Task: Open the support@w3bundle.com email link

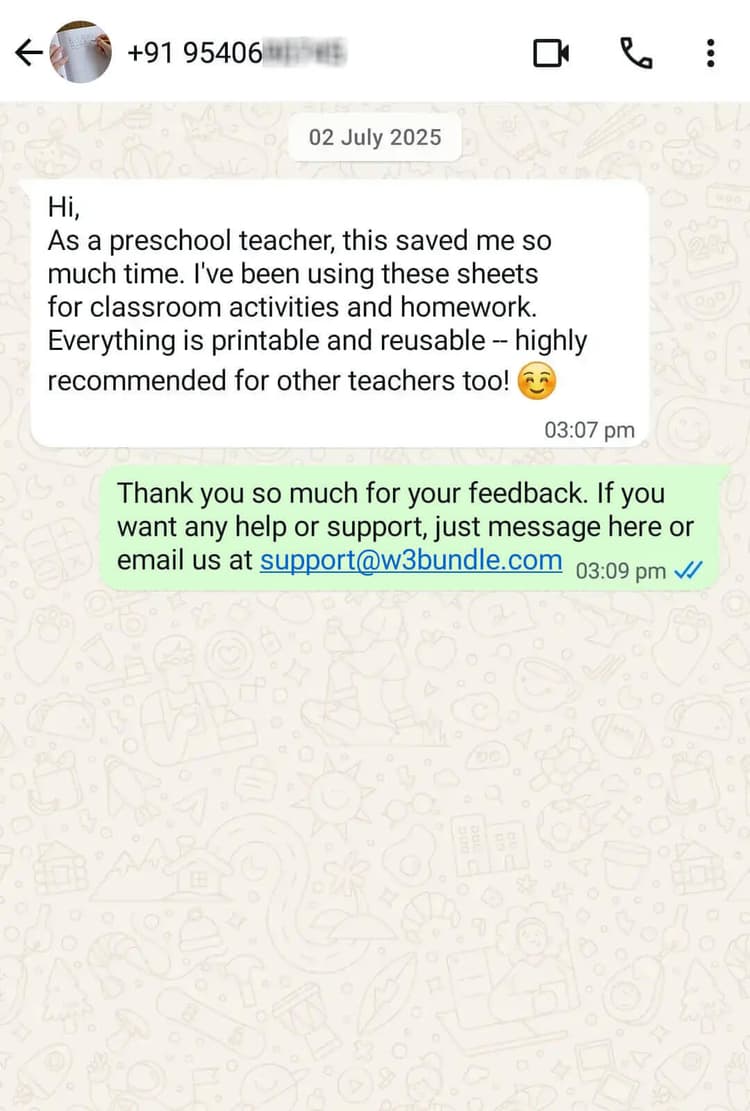Action: click(x=411, y=560)
